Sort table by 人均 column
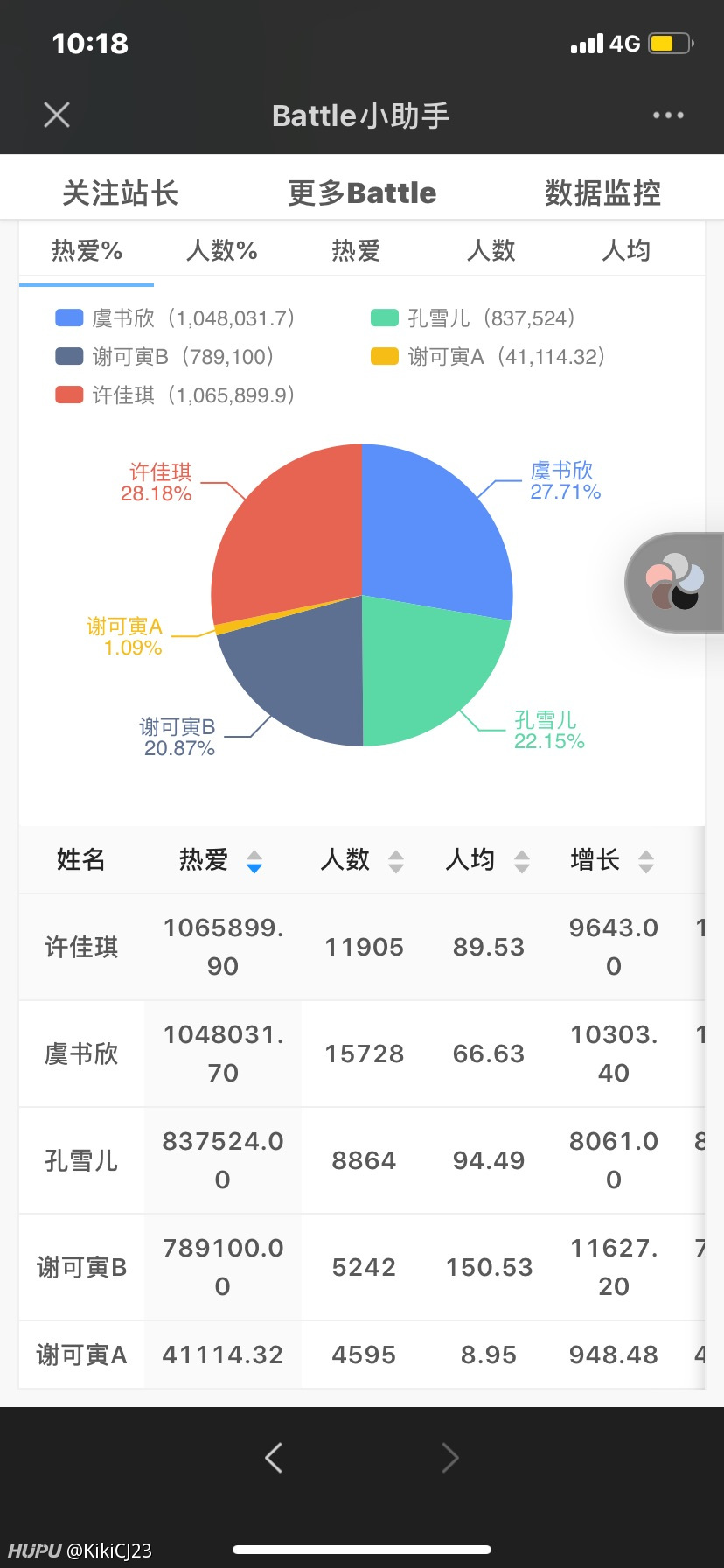Image resolution: width=724 pixels, height=1568 pixels. tap(488, 860)
